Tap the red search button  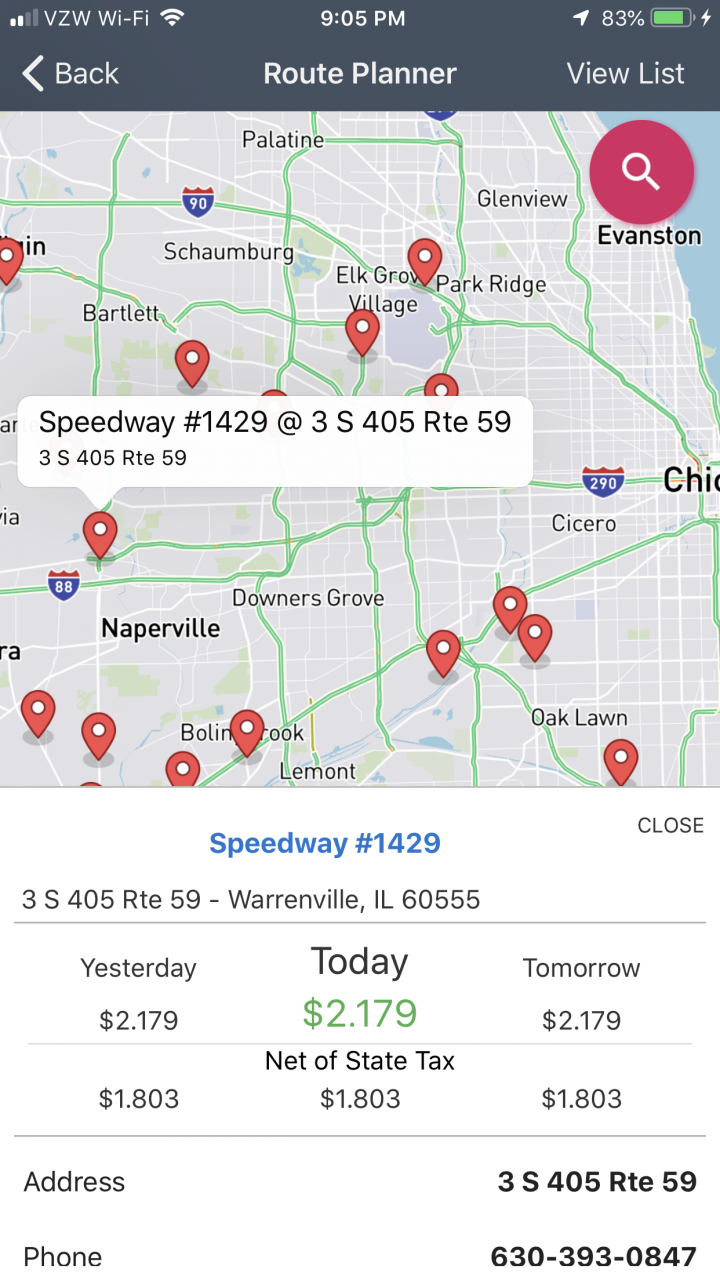(641, 172)
